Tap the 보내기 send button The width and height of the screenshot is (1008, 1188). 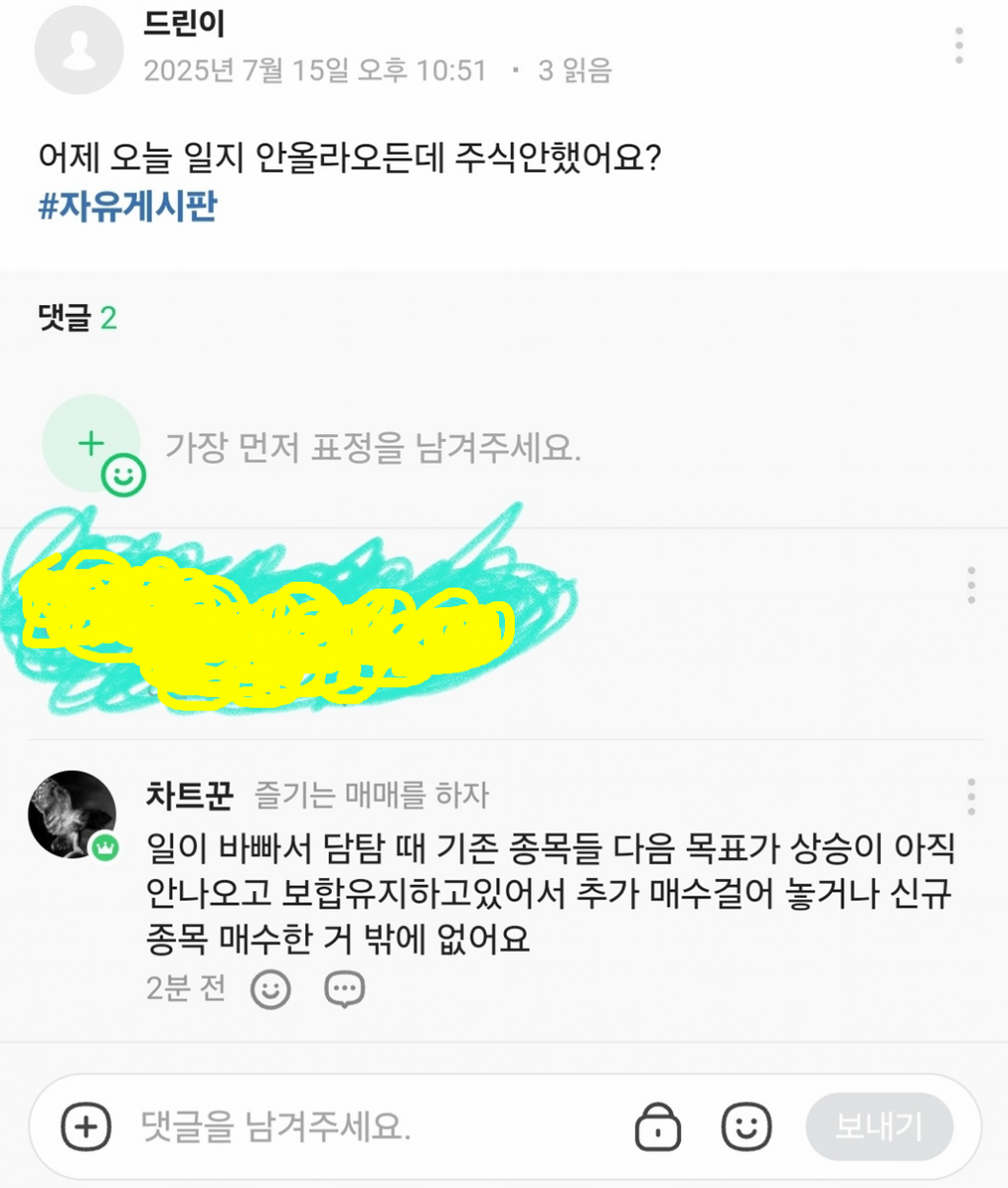tap(878, 1126)
